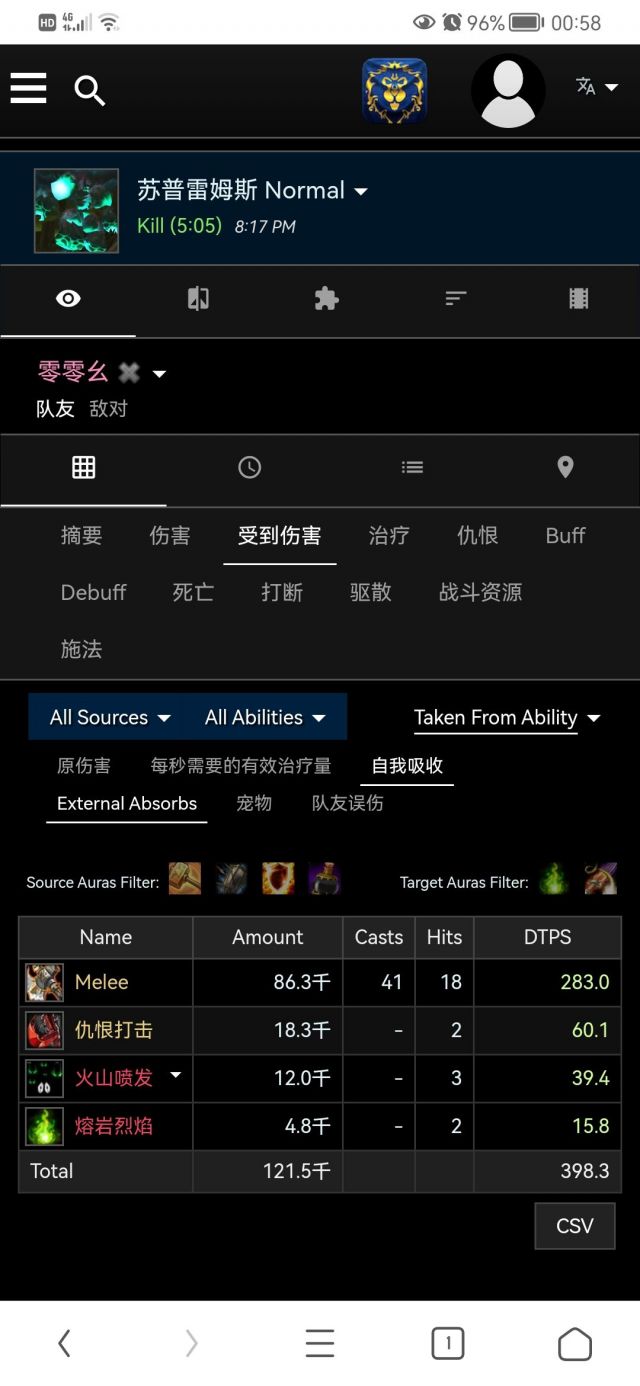The height and width of the screenshot is (1386, 640).
Task: Remove the 零零幺 player filter
Action: [129, 373]
